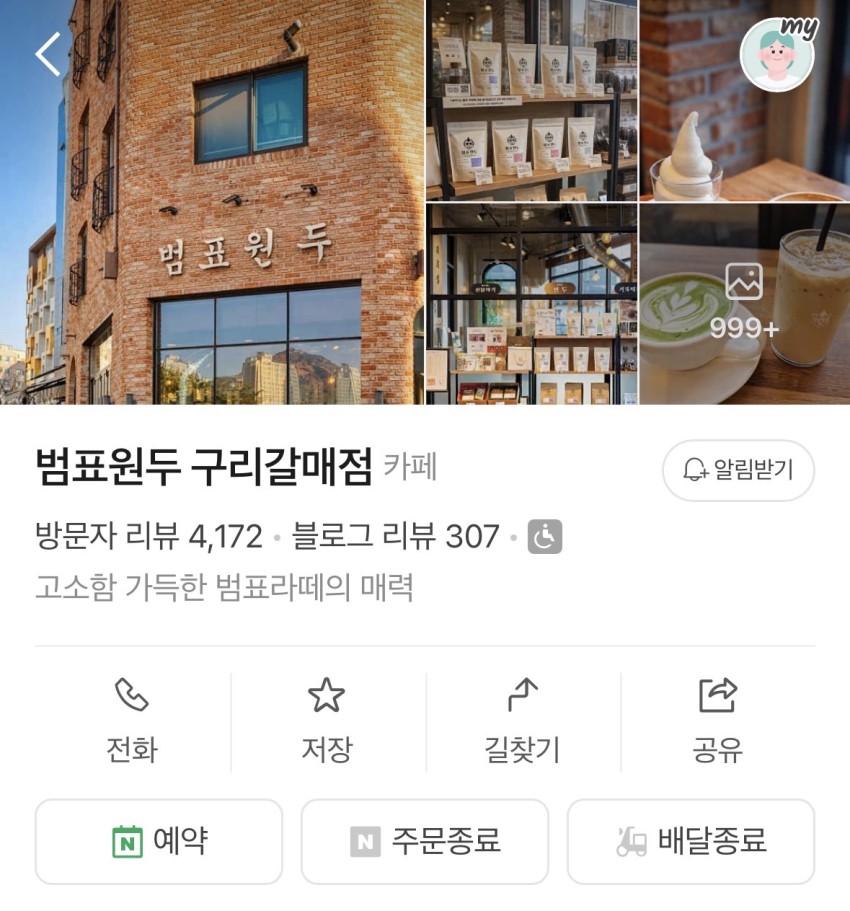The width and height of the screenshot is (850, 911).
Task: View the store interior display photo
Action: [531, 304]
